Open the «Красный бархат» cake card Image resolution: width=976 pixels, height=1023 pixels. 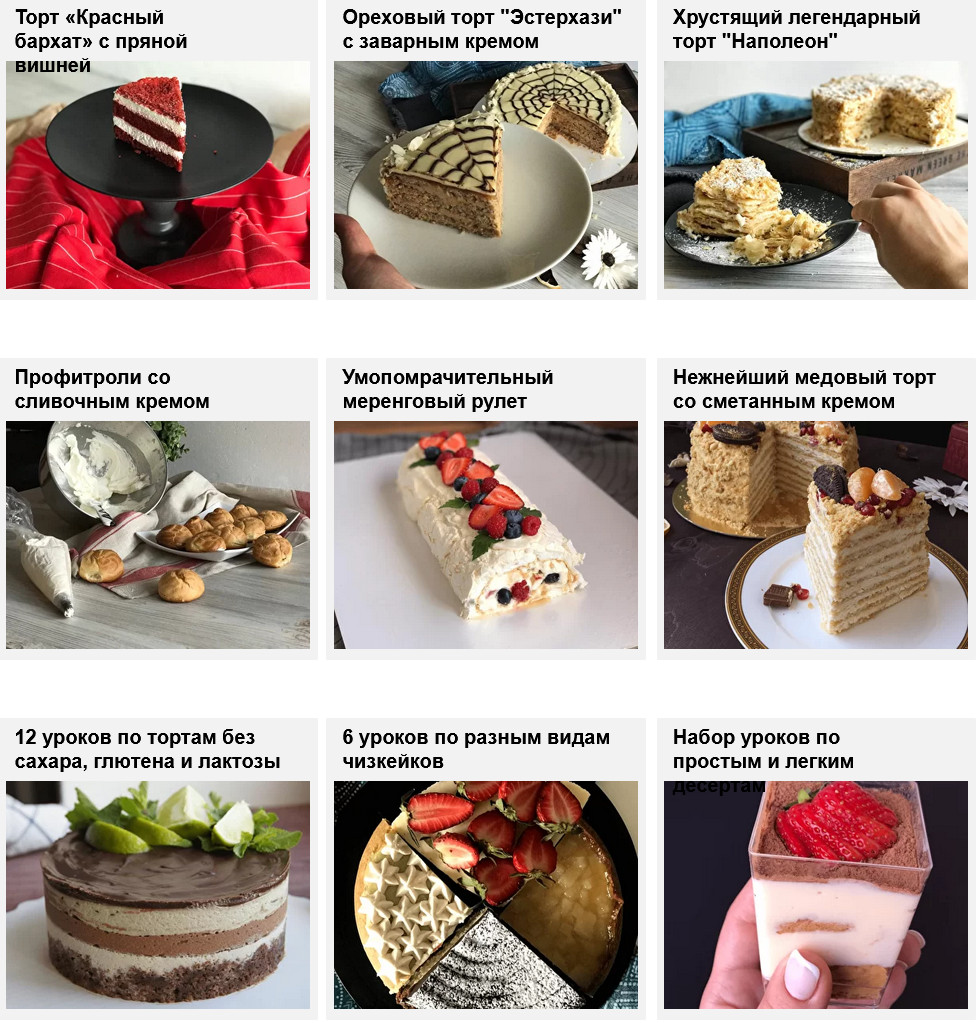tap(158, 175)
